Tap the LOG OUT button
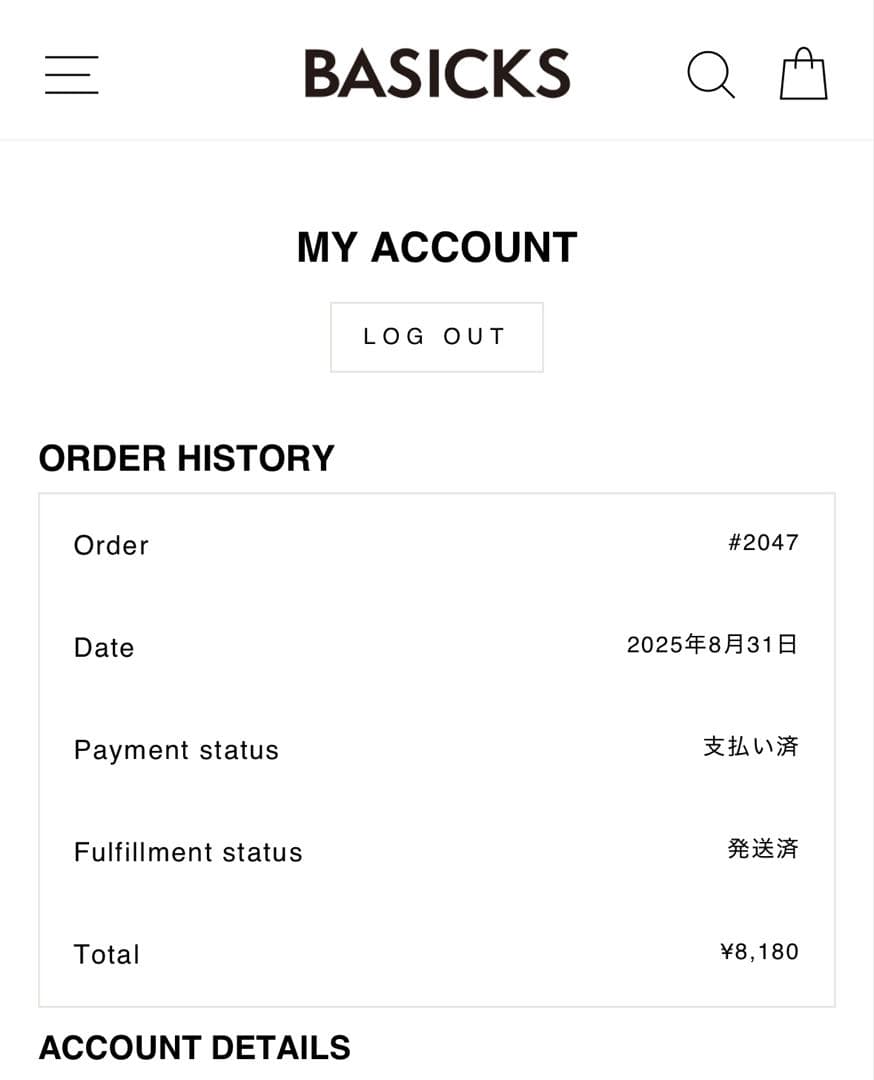 [x=437, y=337]
